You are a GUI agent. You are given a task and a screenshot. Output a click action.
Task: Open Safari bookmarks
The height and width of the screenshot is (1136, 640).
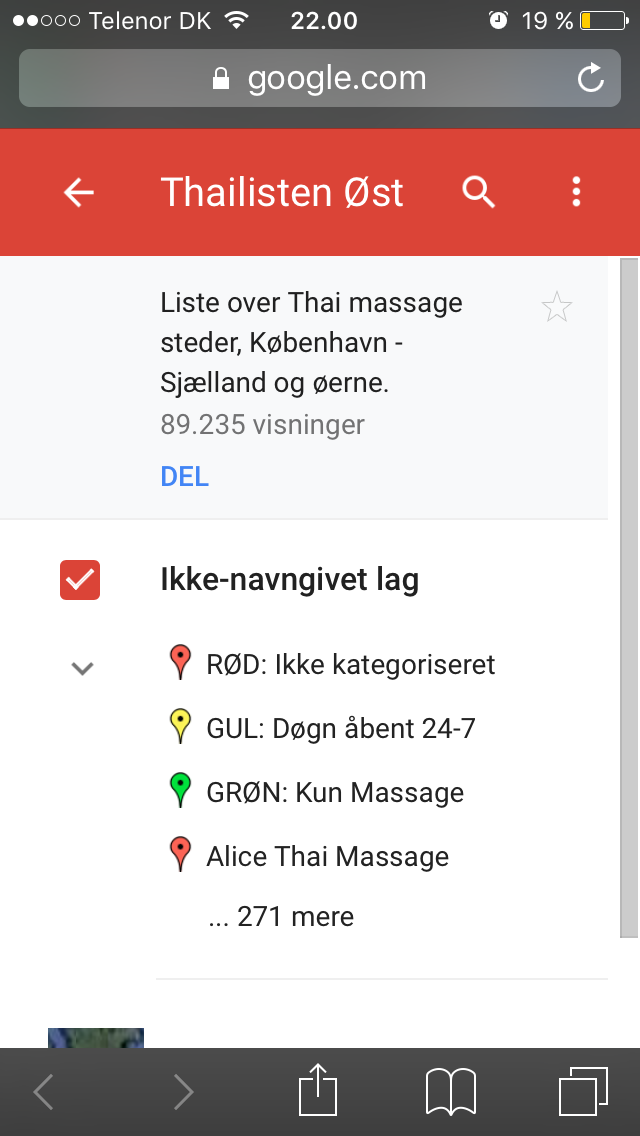[x=451, y=1092]
